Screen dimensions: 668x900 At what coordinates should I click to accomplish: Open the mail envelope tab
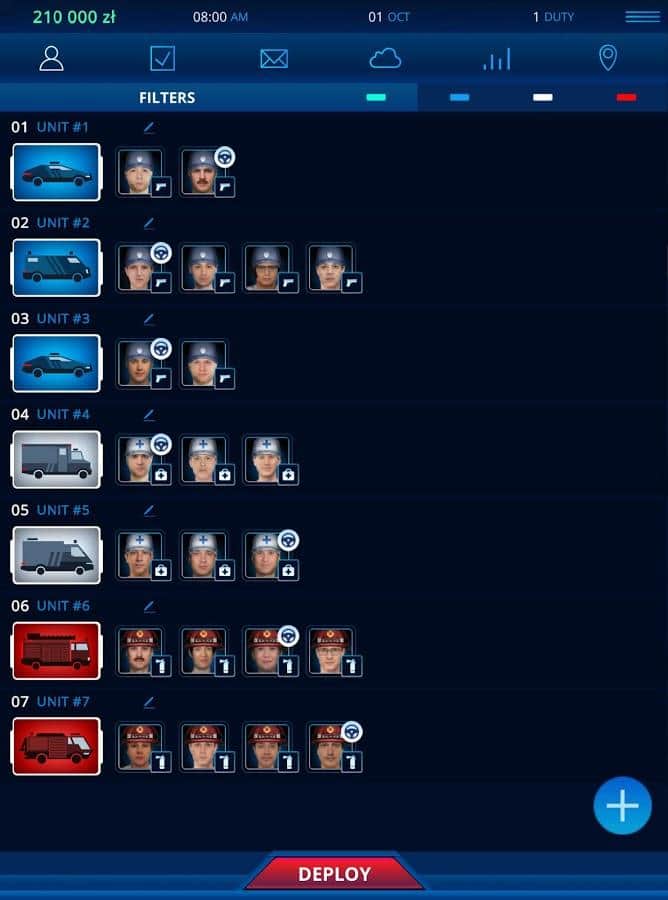click(x=274, y=59)
